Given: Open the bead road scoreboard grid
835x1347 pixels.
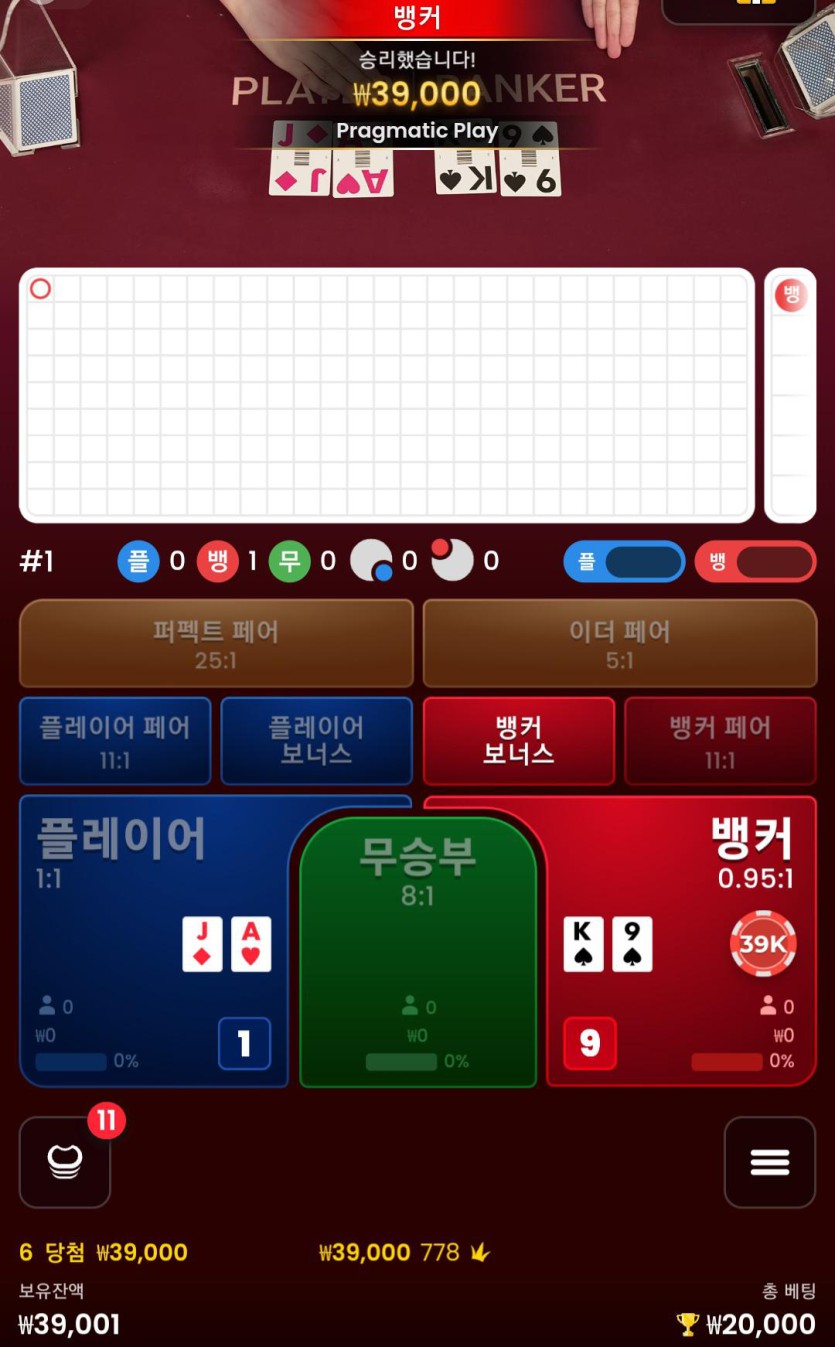Looking at the screenshot, I should pos(386,395).
